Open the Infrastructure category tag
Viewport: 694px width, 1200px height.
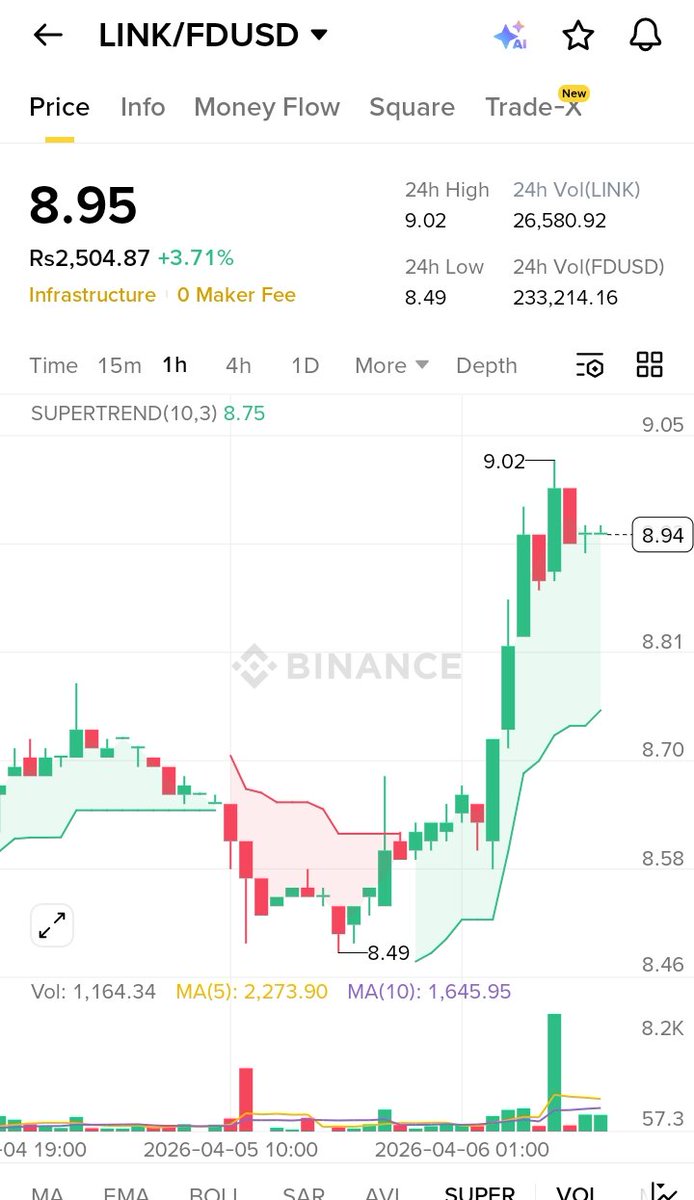tap(92, 295)
